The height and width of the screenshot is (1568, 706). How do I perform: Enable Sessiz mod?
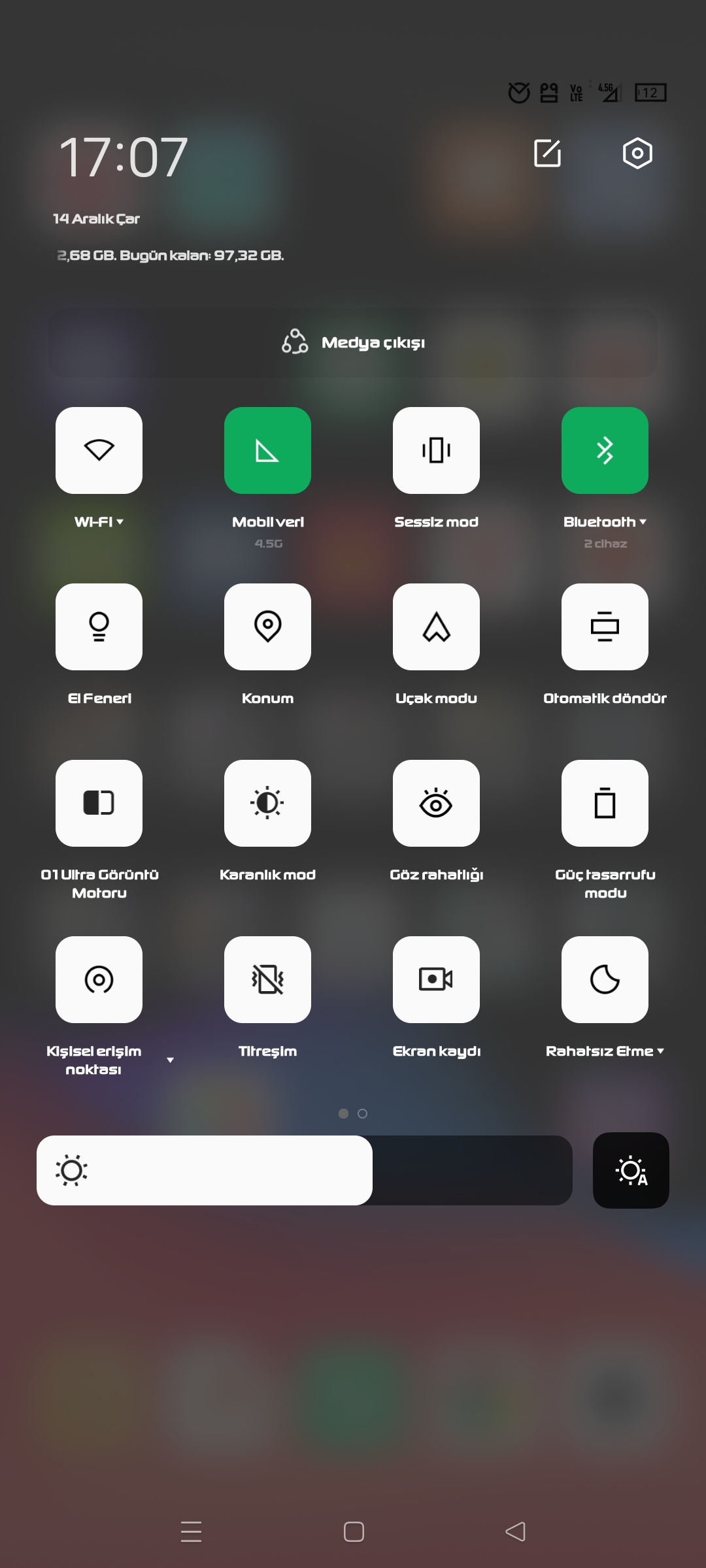point(436,450)
